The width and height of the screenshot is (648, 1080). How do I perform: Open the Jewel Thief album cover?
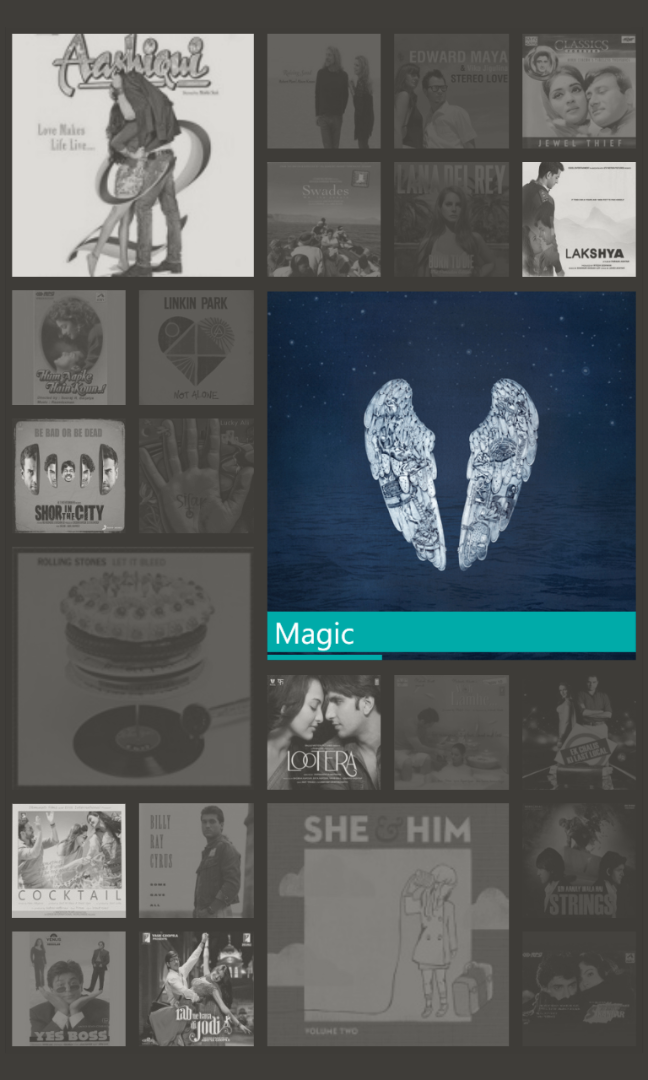[x=578, y=91]
